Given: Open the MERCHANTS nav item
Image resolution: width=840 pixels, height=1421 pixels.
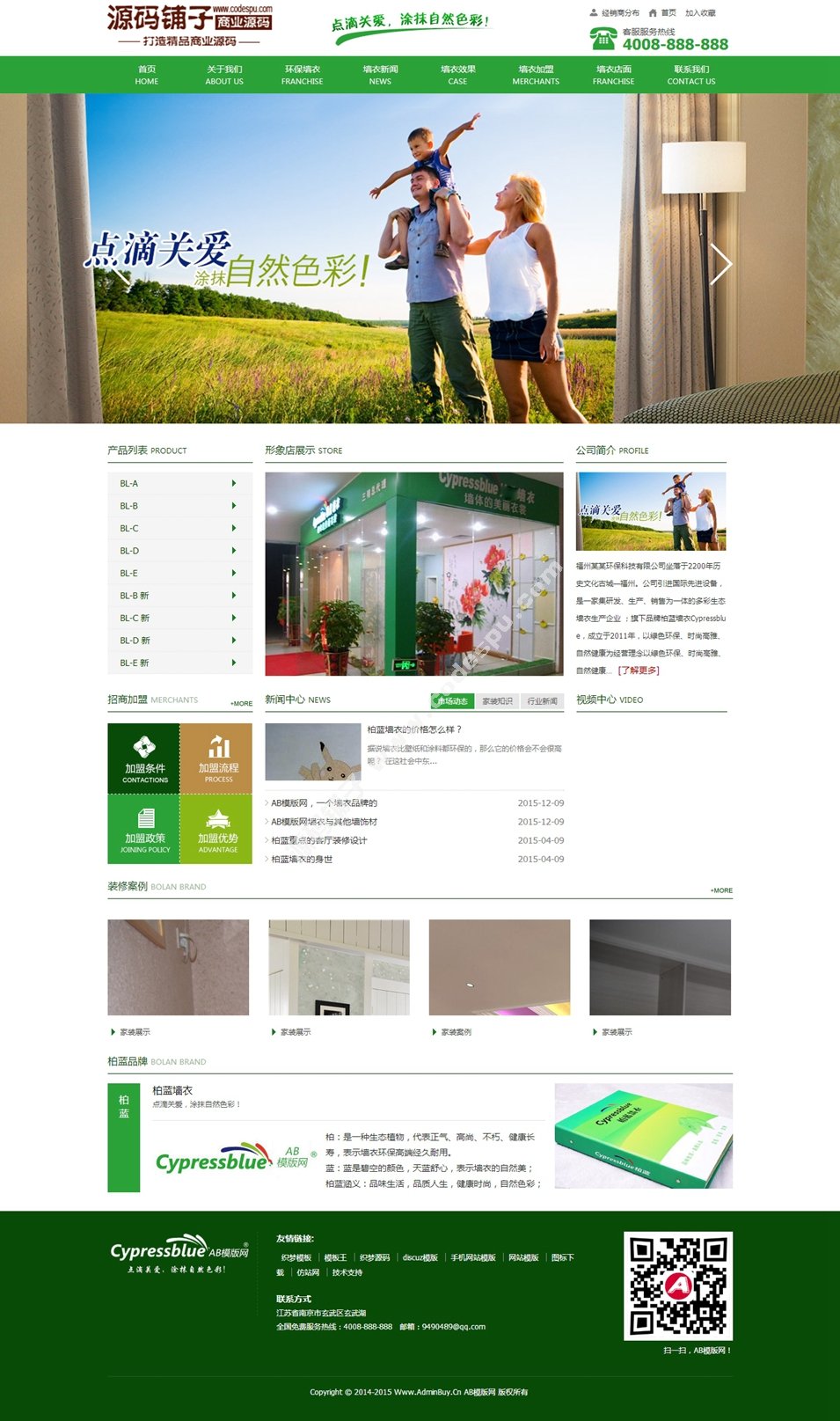Looking at the screenshot, I should [536, 75].
